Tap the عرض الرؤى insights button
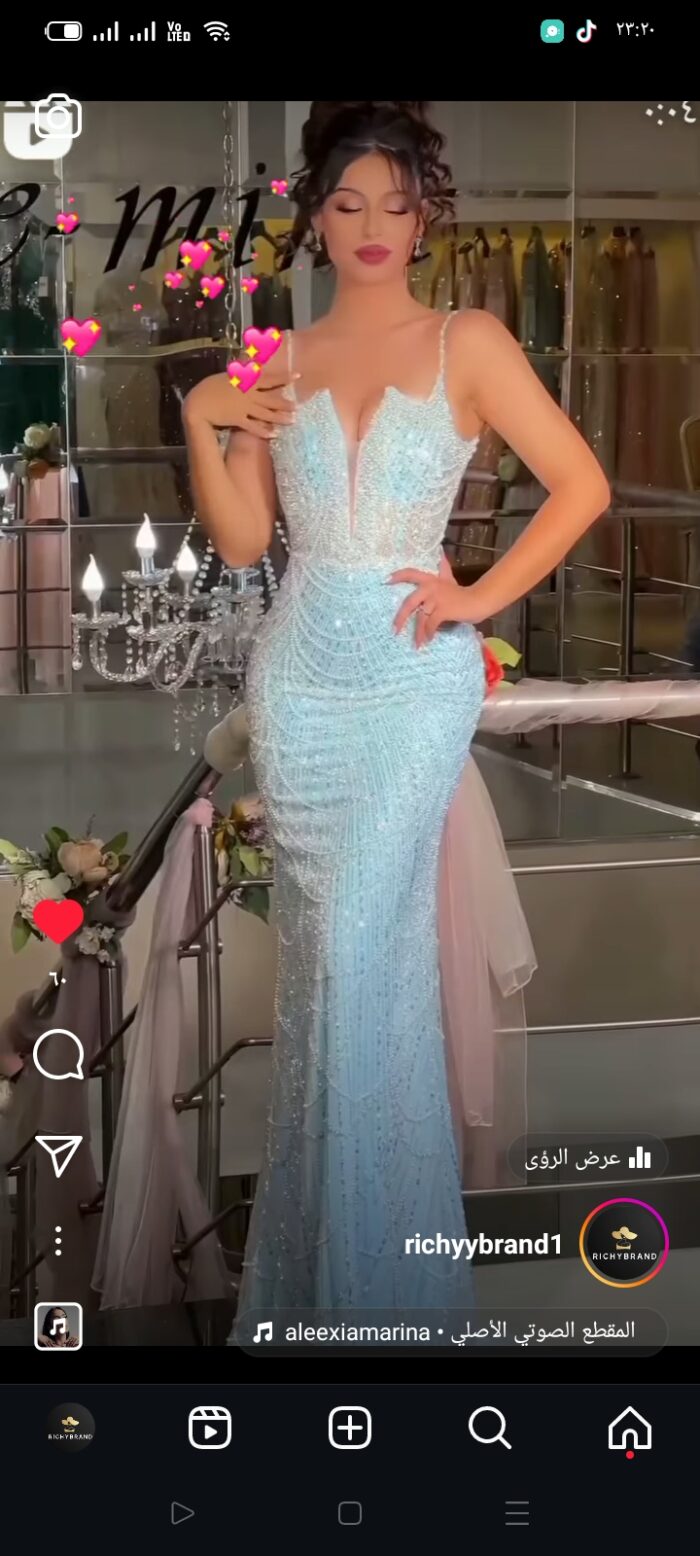This screenshot has width=700, height=1556. tap(588, 1158)
